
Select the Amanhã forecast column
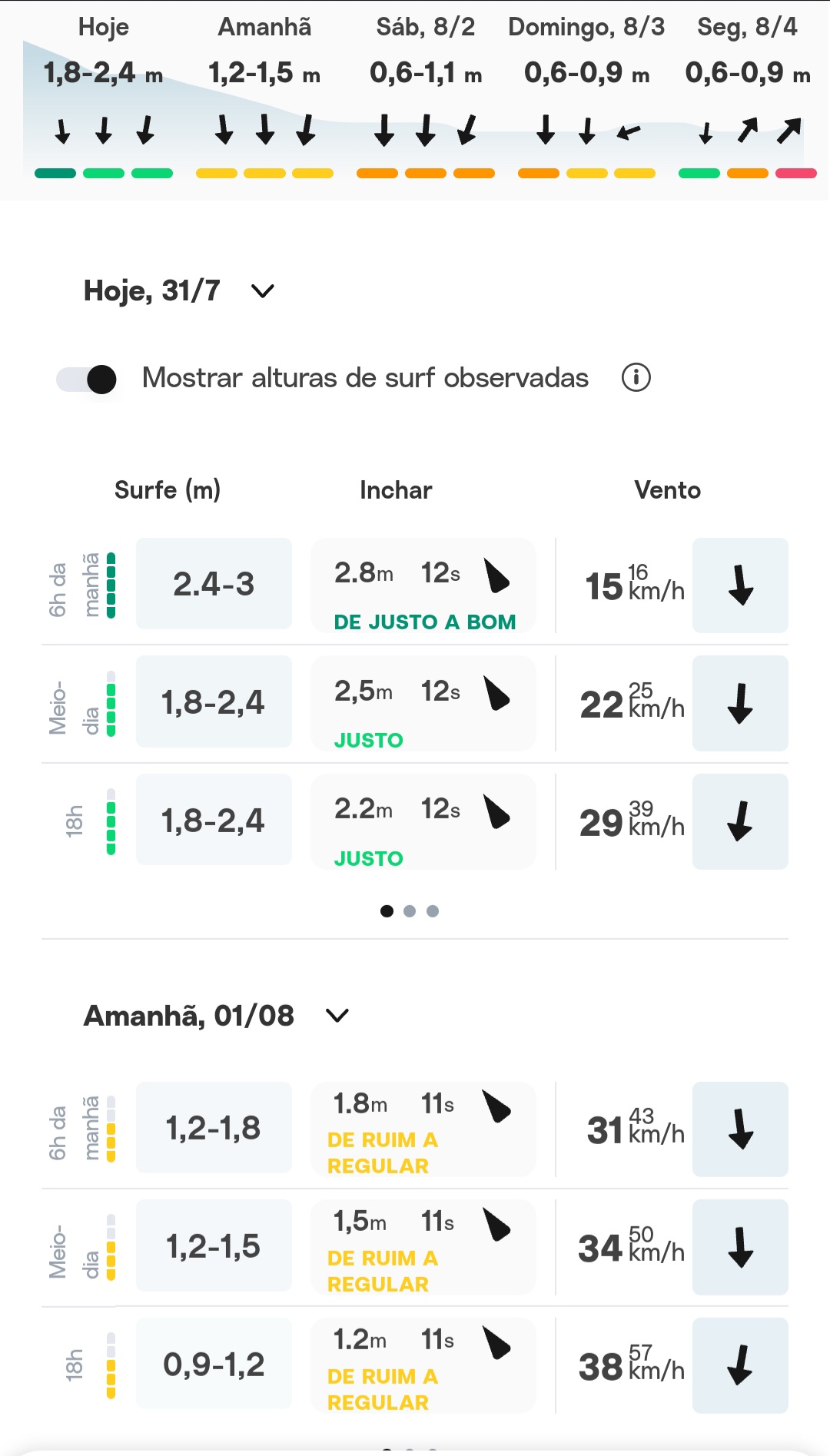[265, 96]
